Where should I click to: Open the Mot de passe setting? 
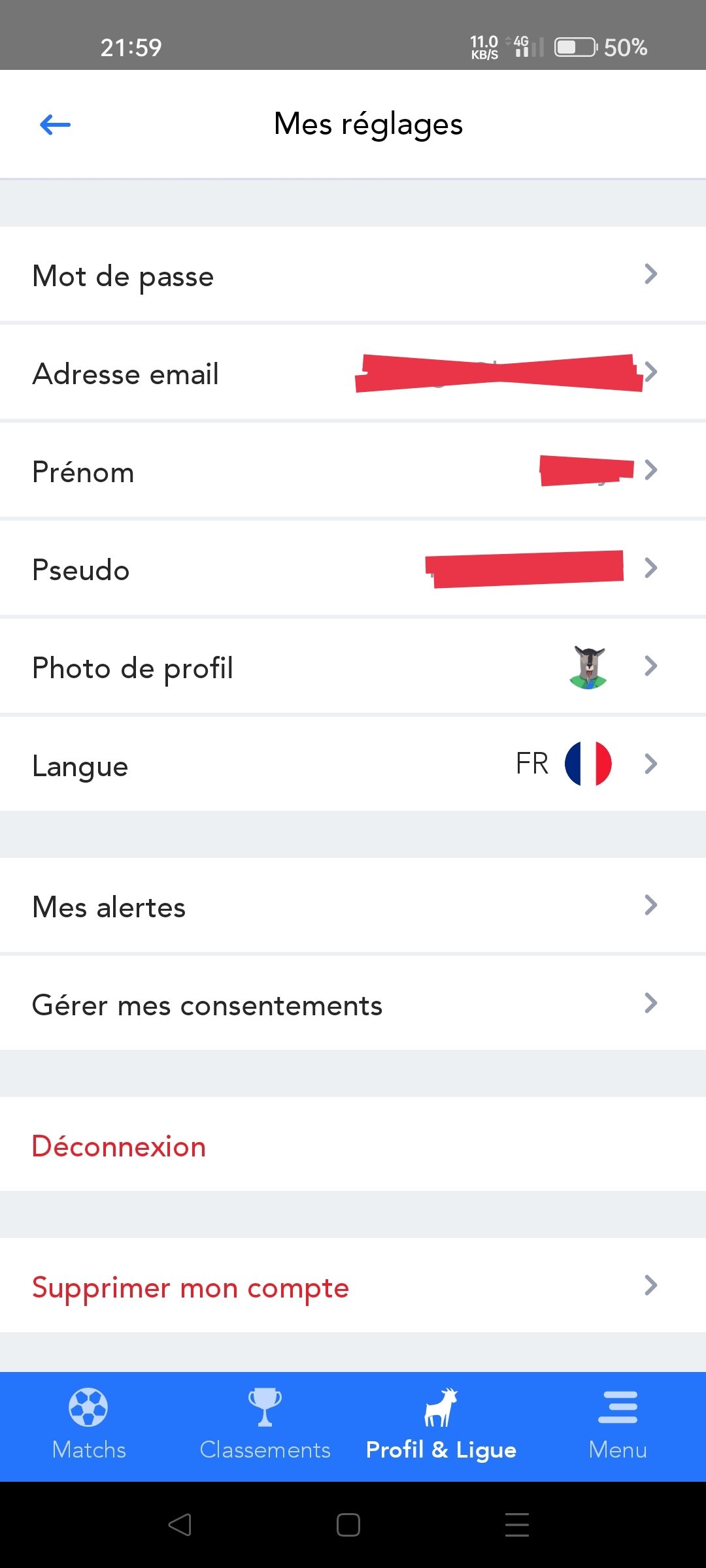point(353,276)
